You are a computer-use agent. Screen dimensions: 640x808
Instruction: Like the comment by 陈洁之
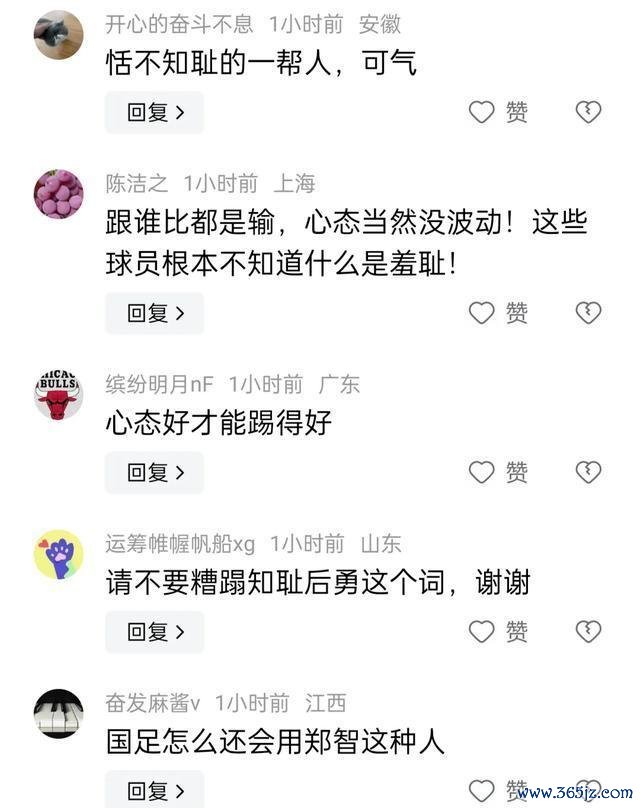pos(498,313)
